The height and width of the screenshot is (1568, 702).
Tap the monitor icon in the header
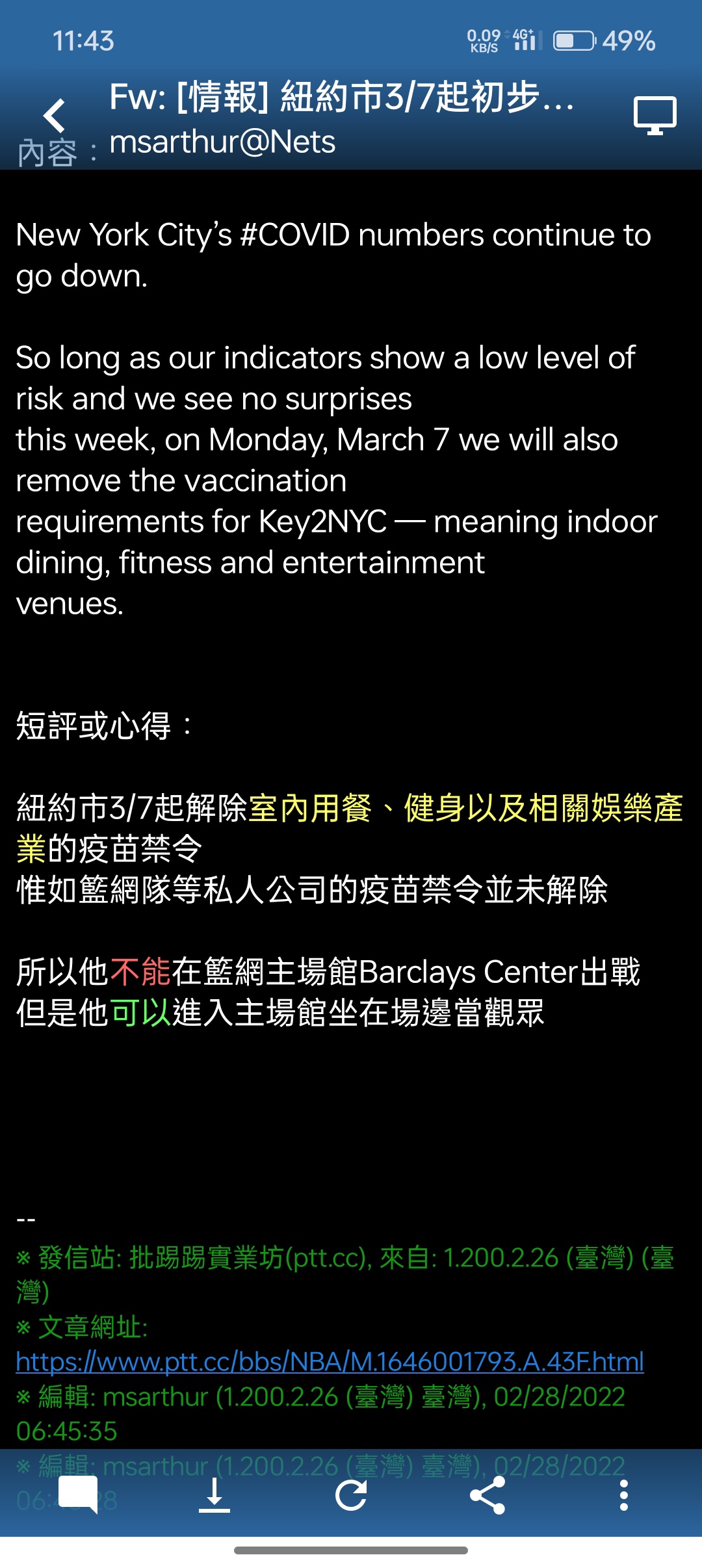655,116
